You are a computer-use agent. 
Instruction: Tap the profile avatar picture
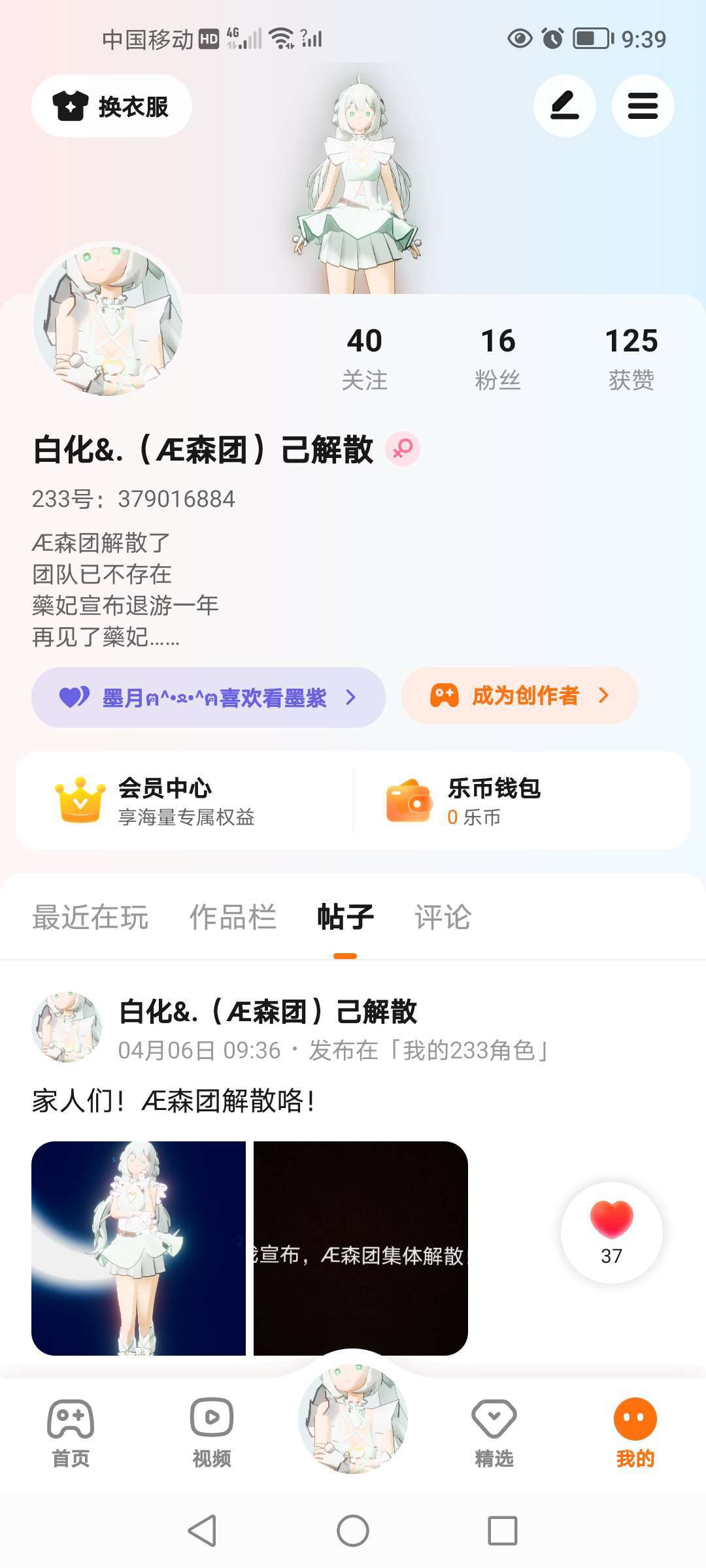pos(108,320)
